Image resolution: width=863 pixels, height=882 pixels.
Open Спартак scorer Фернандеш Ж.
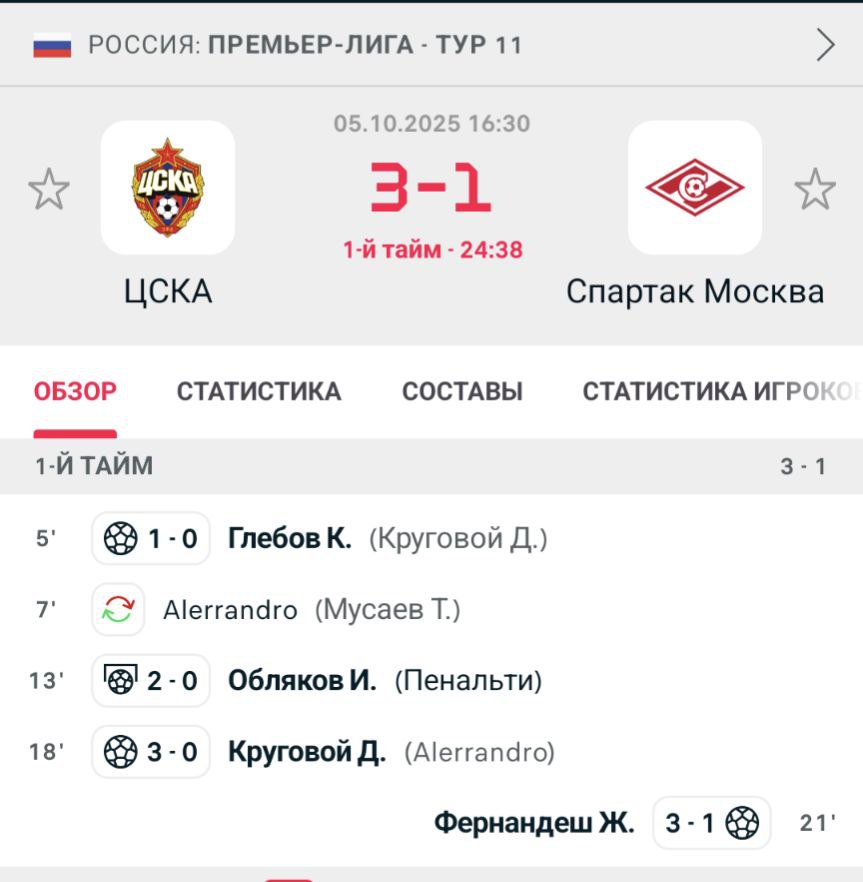tap(534, 823)
